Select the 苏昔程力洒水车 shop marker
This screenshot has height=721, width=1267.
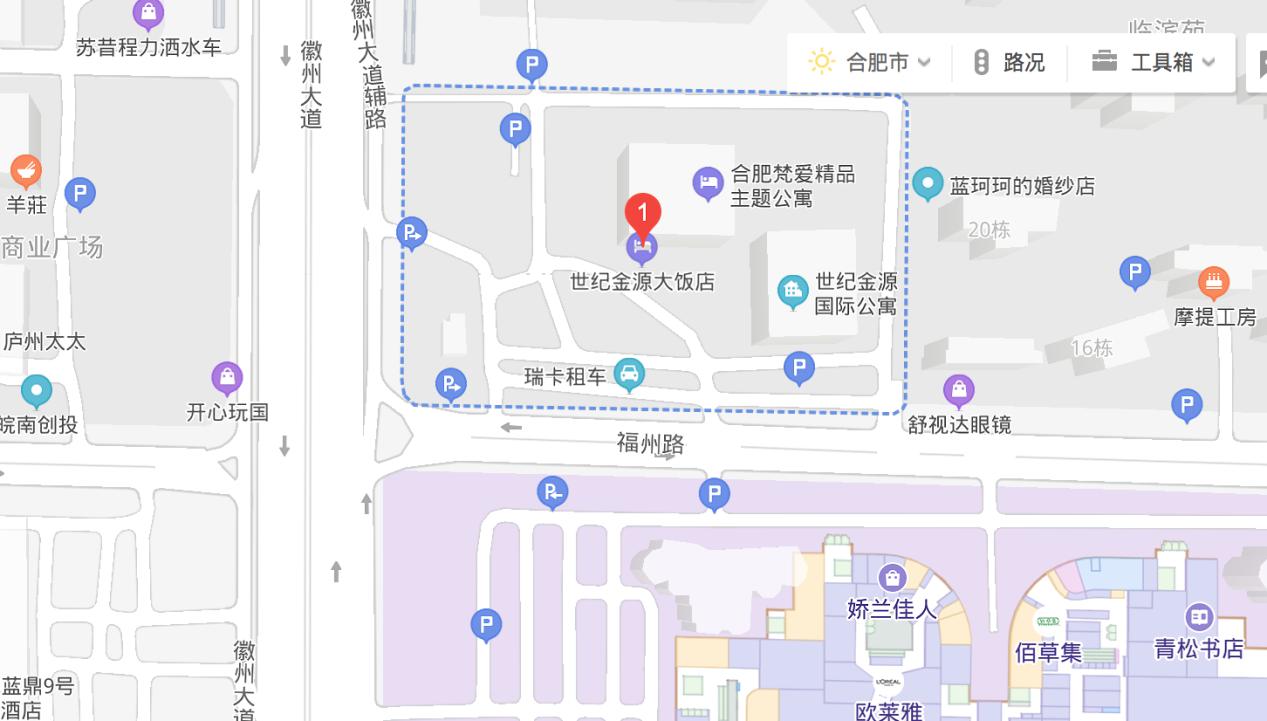click(148, 14)
